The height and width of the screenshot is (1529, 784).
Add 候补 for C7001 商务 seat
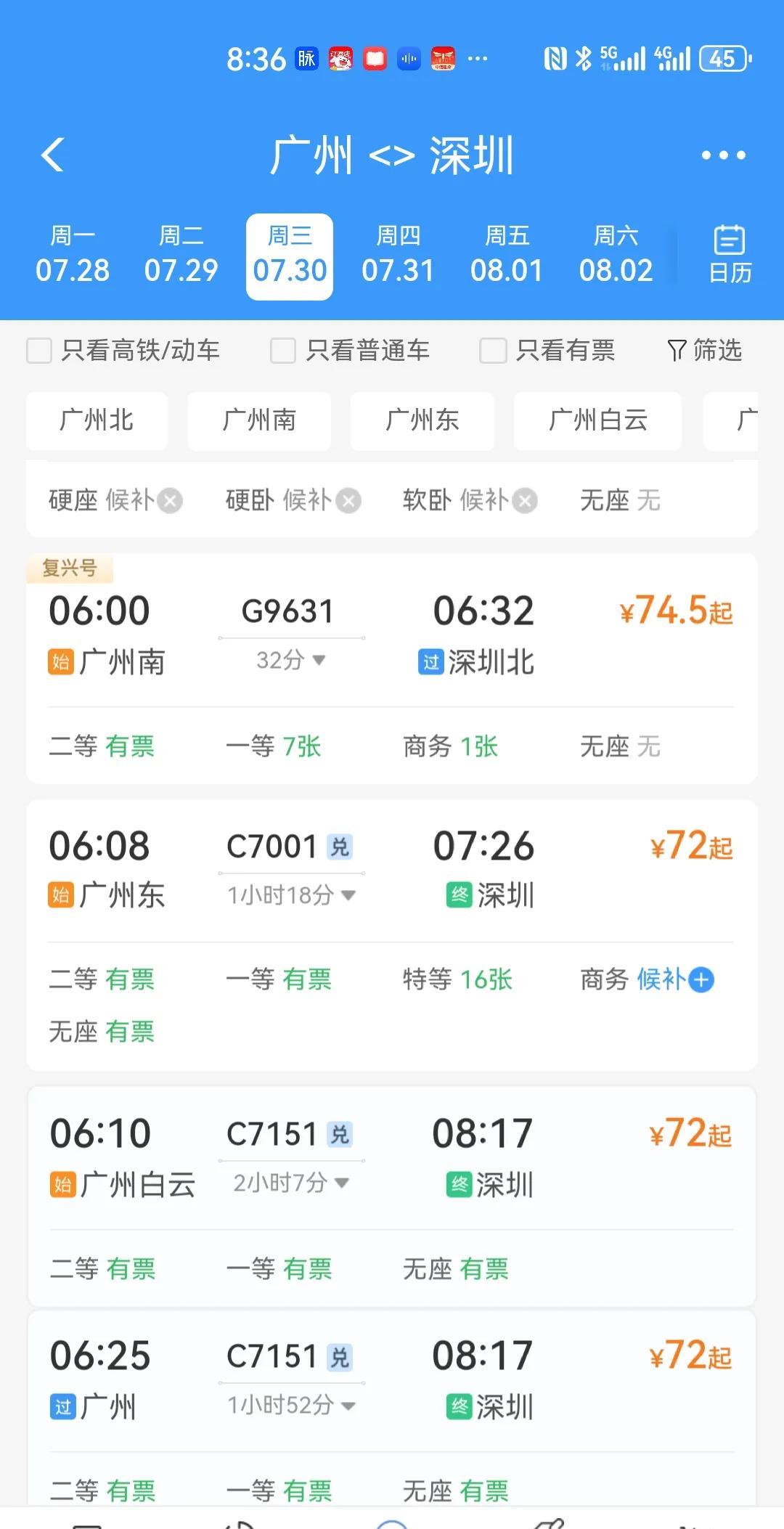point(701,979)
